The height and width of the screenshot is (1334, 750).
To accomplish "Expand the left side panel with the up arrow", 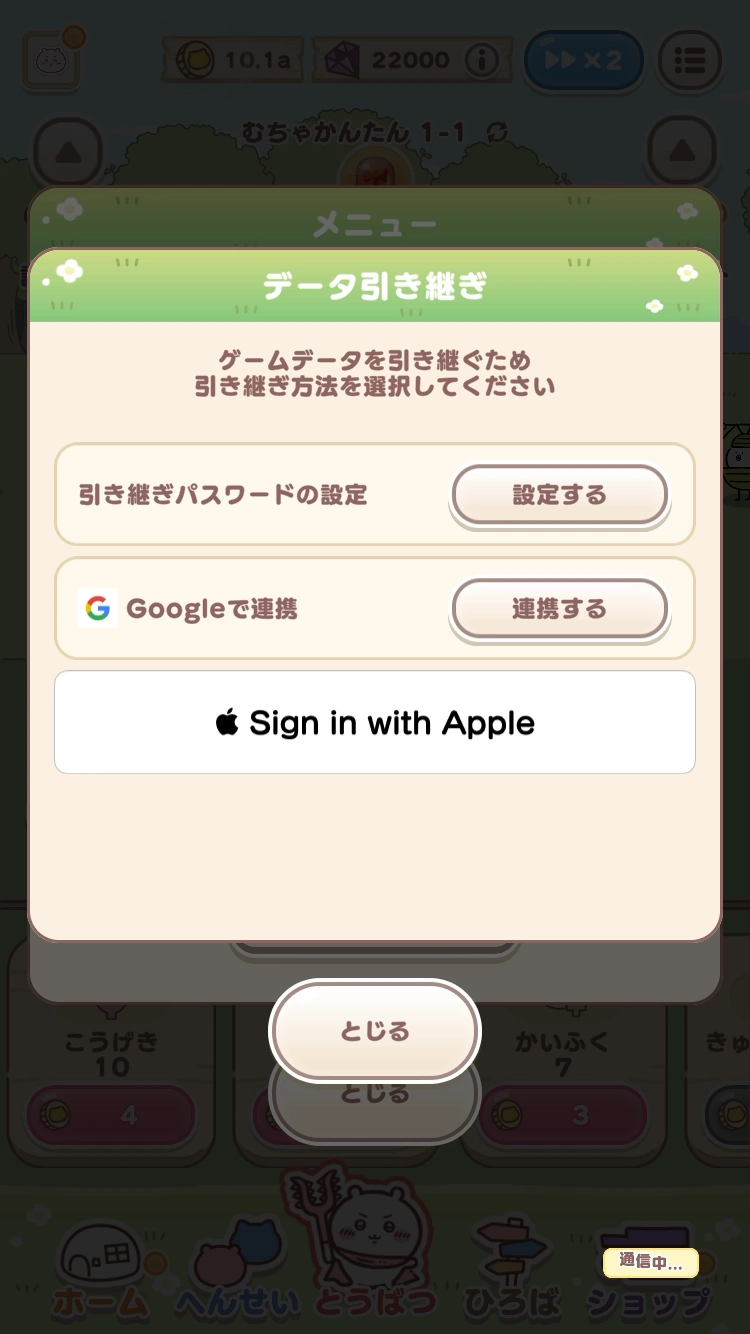I will pos(67,150).
